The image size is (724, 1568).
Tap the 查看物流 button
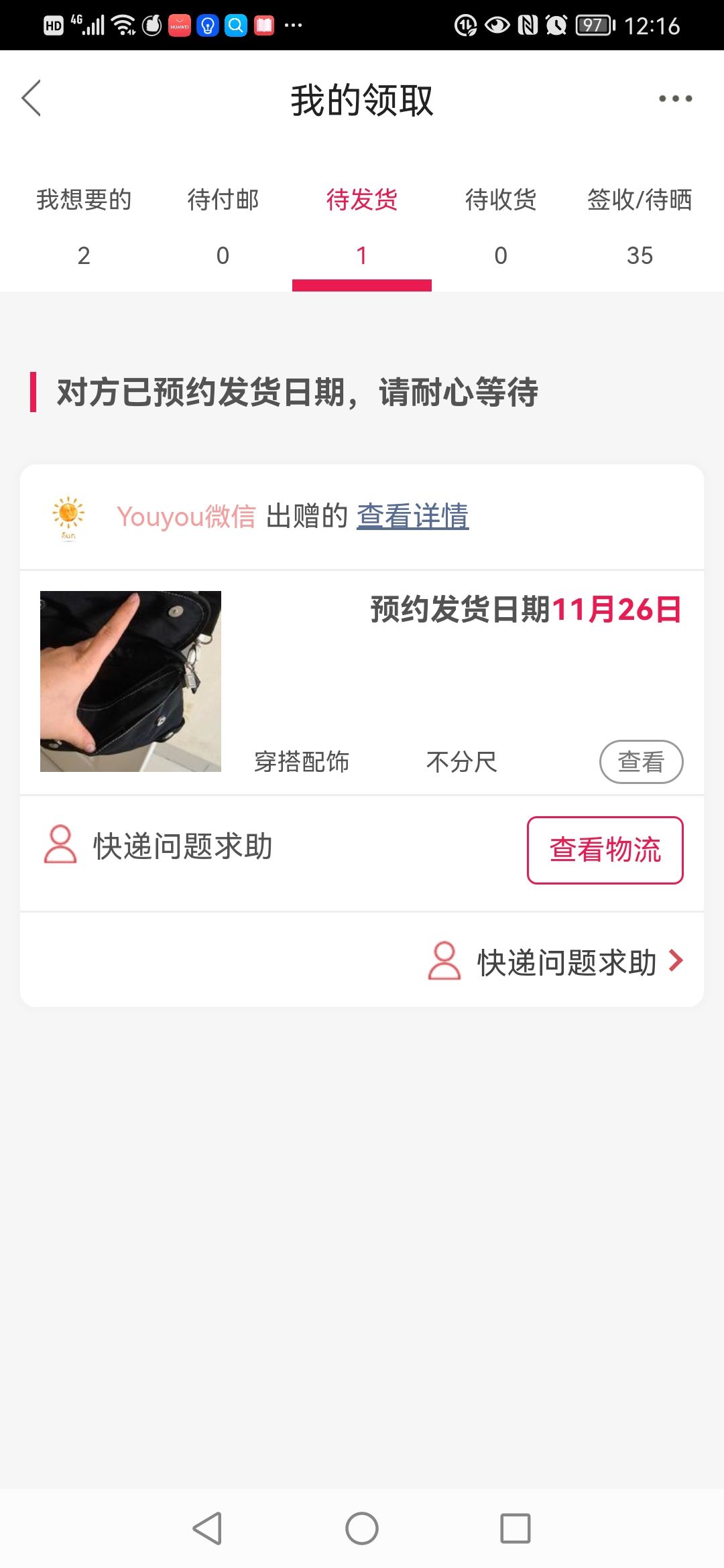pyautogui.click(x=605, y=850)
